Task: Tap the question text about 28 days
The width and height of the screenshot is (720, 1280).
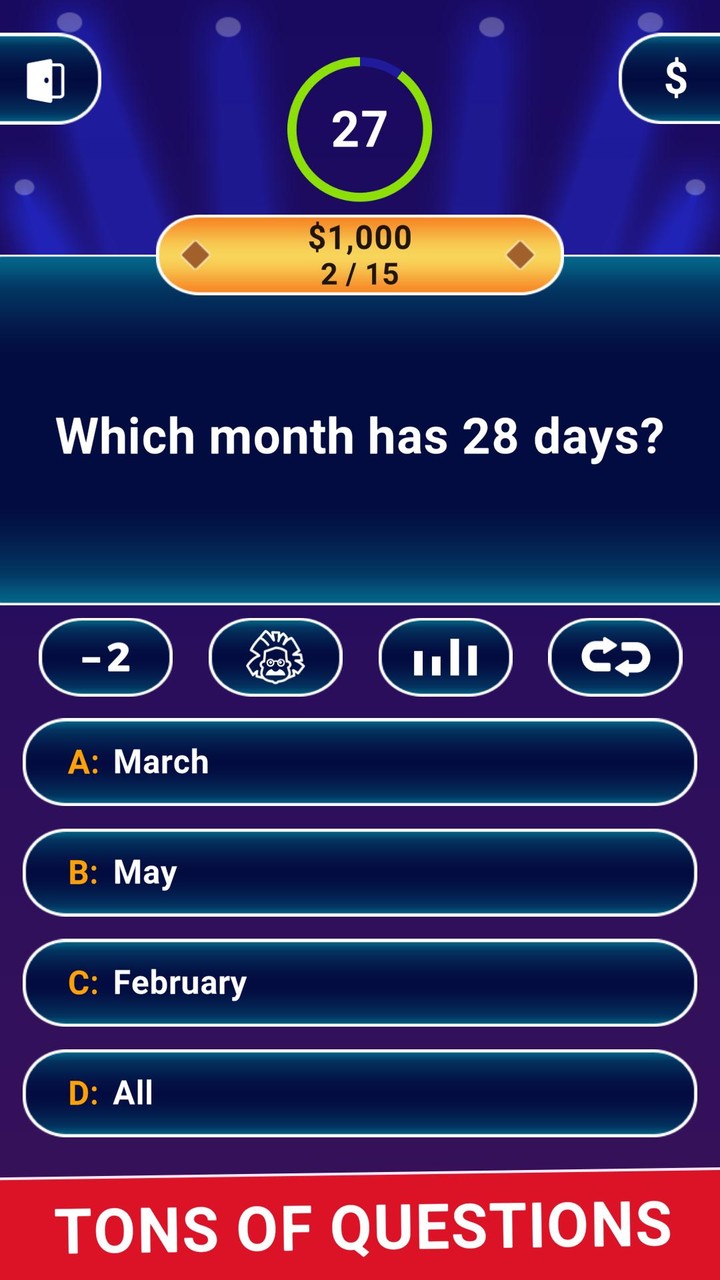Action: 360,435
